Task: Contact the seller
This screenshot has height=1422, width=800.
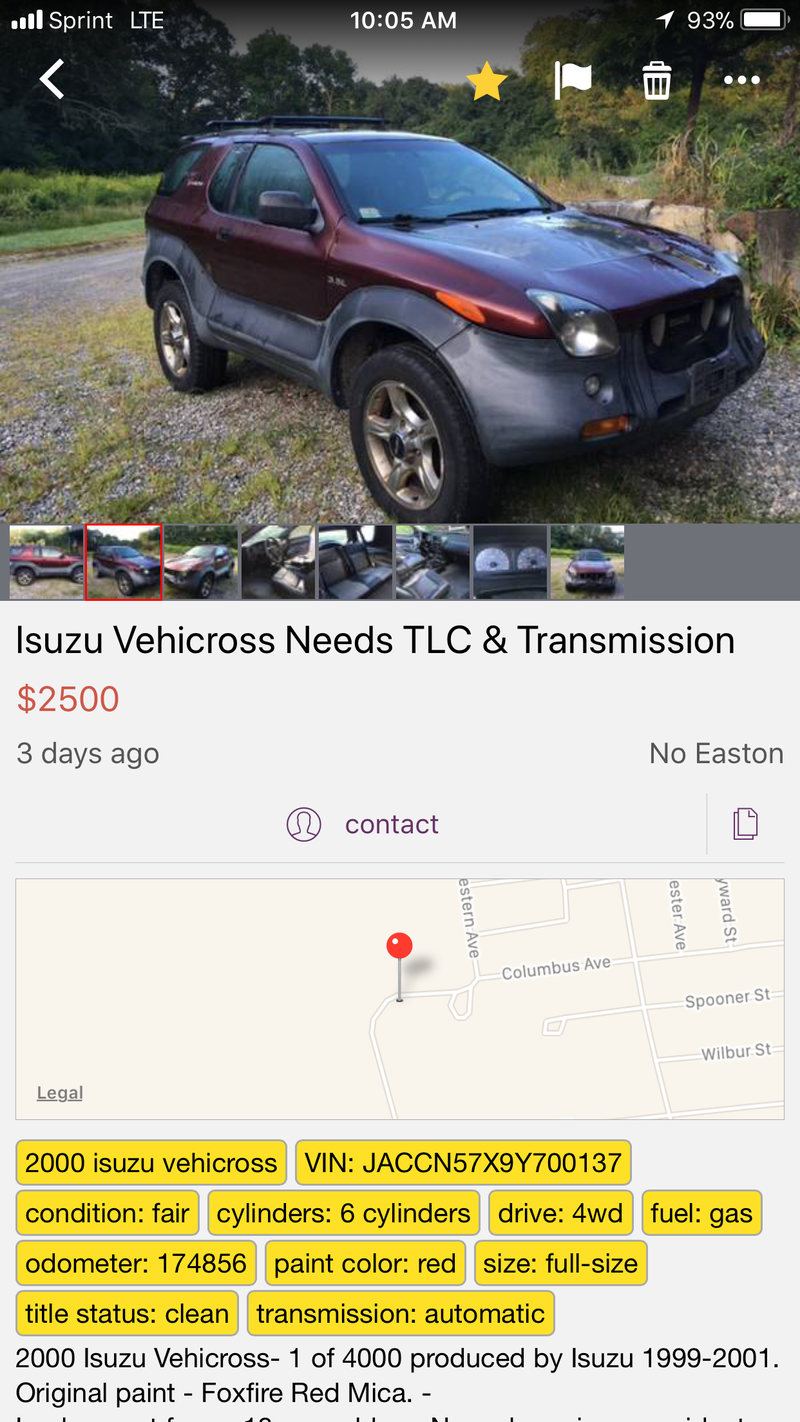Action: 362,824
